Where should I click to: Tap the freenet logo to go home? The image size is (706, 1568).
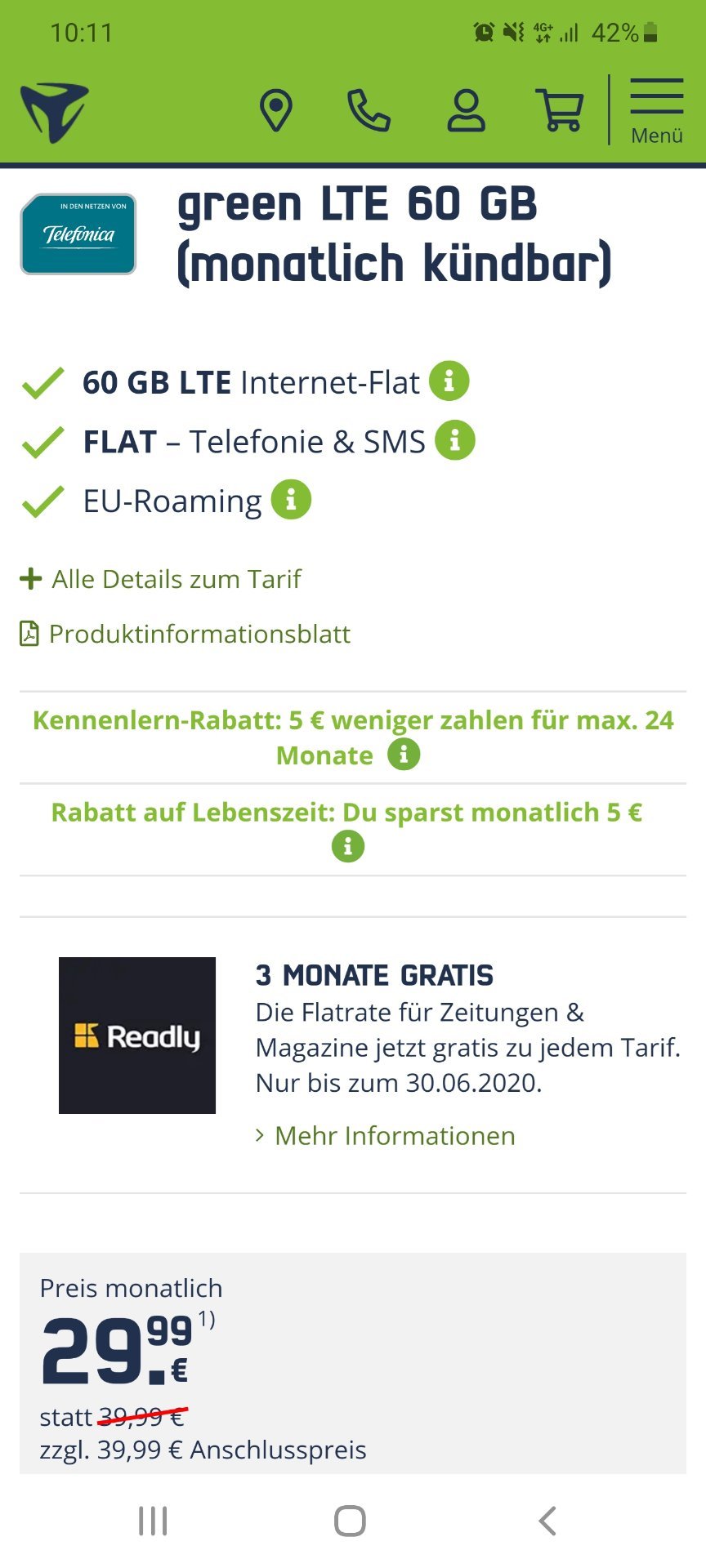tap(54, 112)
